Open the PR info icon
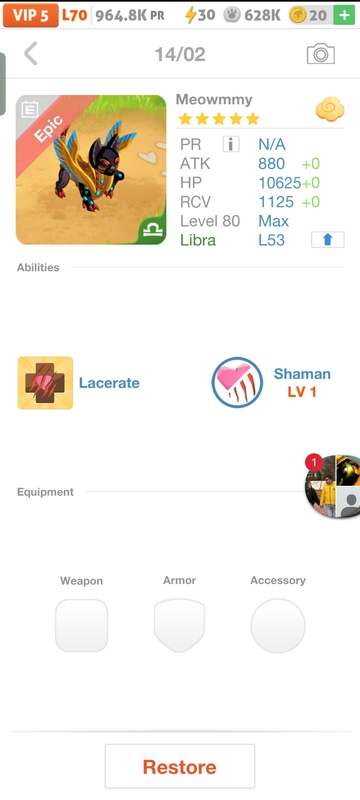This screenshot has height=800, width=360. coord(231,144)
